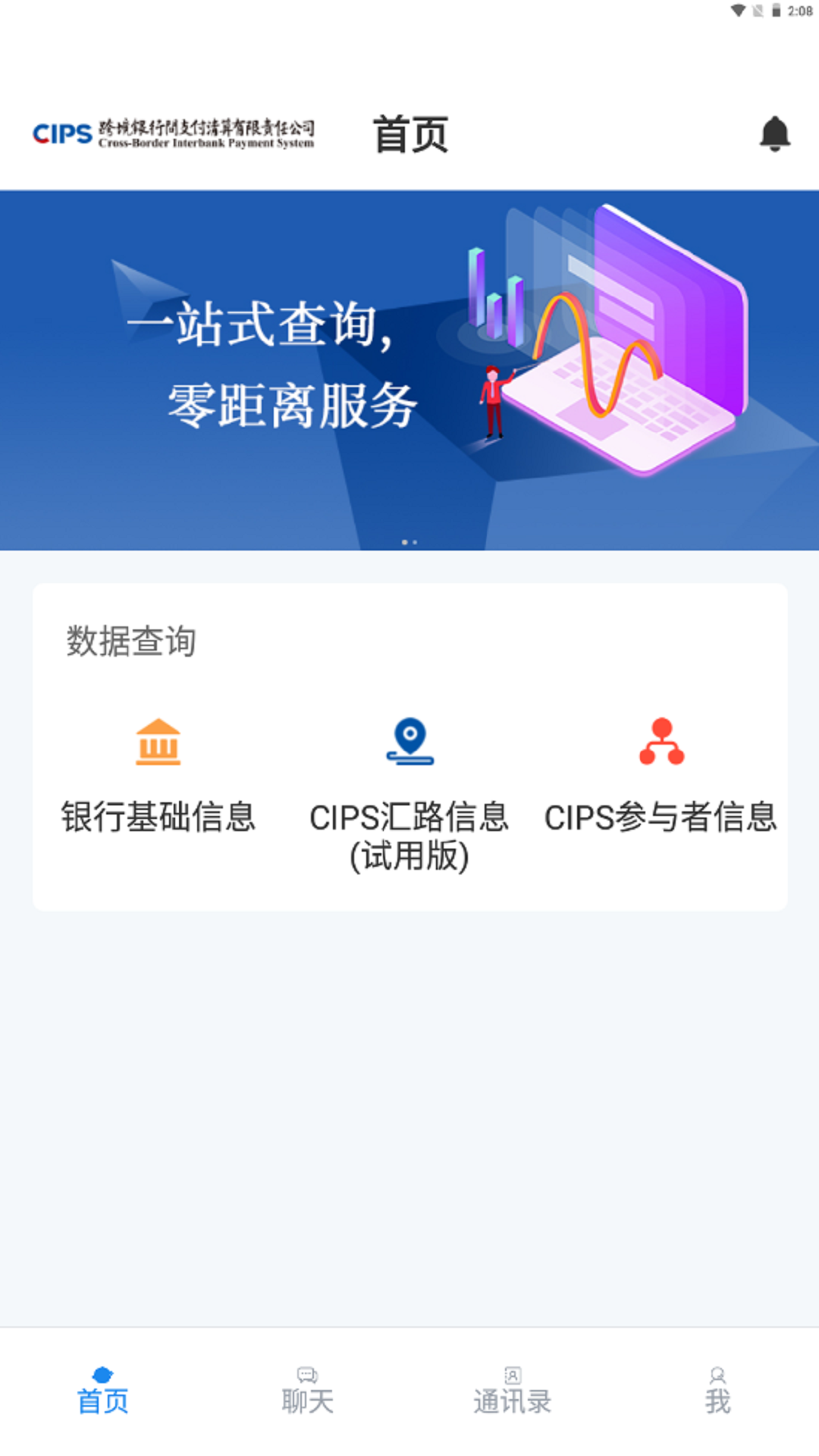Image resolution: width=819 pixels, height=1456 pixels.
Task: Open the 一站式查询 promotional banner
Action: pos(409,370)
